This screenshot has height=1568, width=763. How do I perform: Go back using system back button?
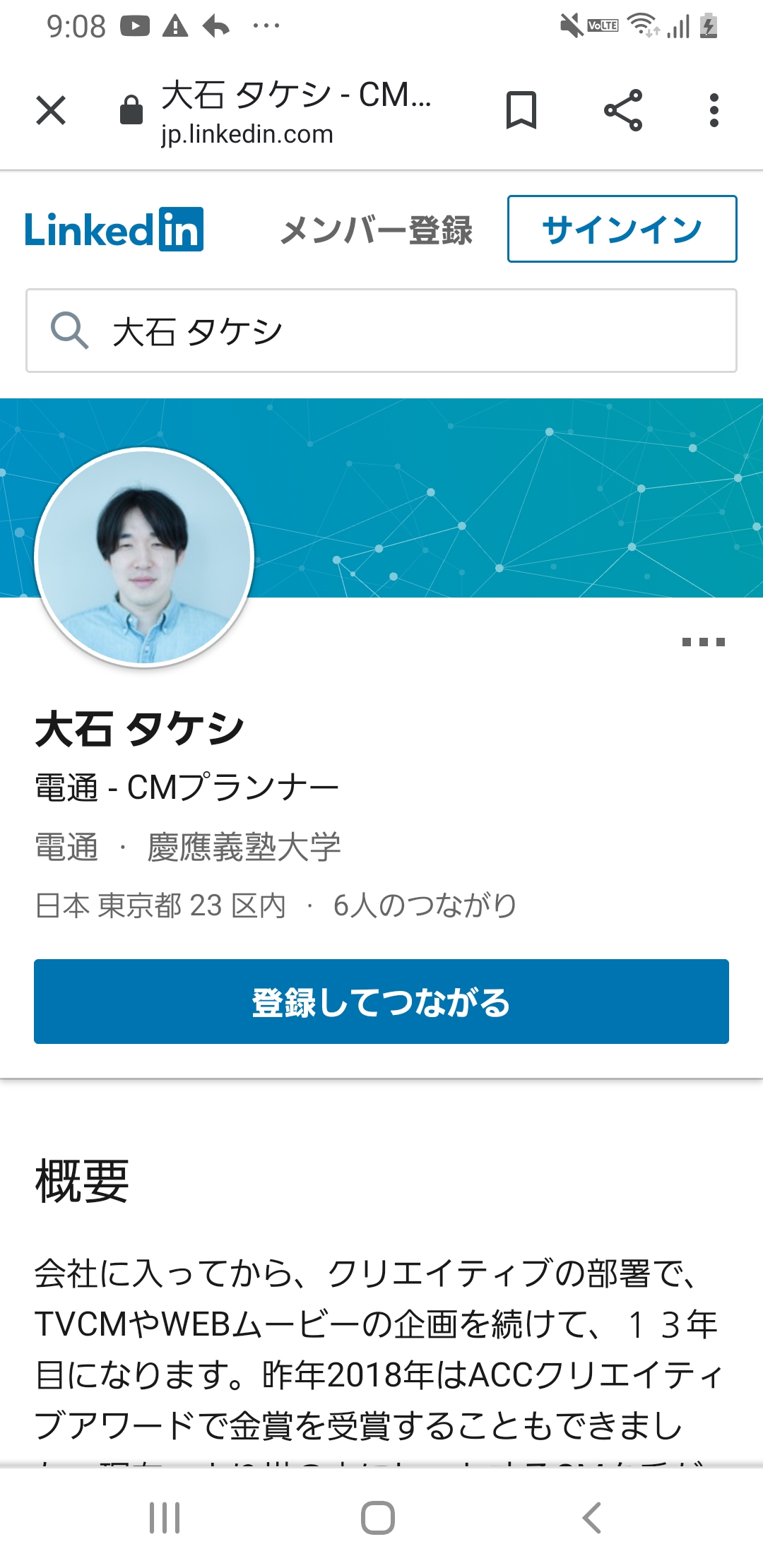(591, 1518)
